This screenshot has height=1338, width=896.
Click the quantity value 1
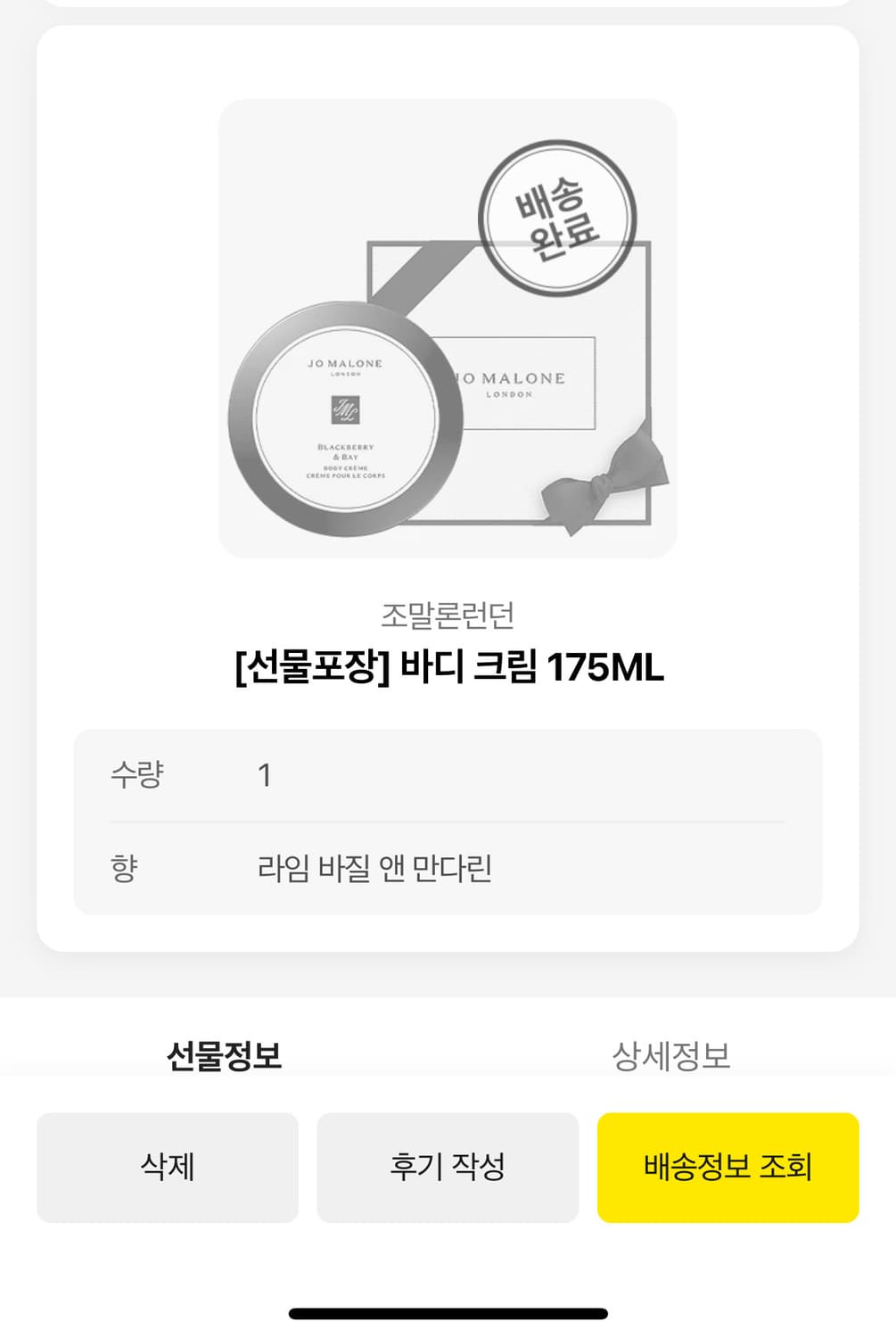pos(263,776)
